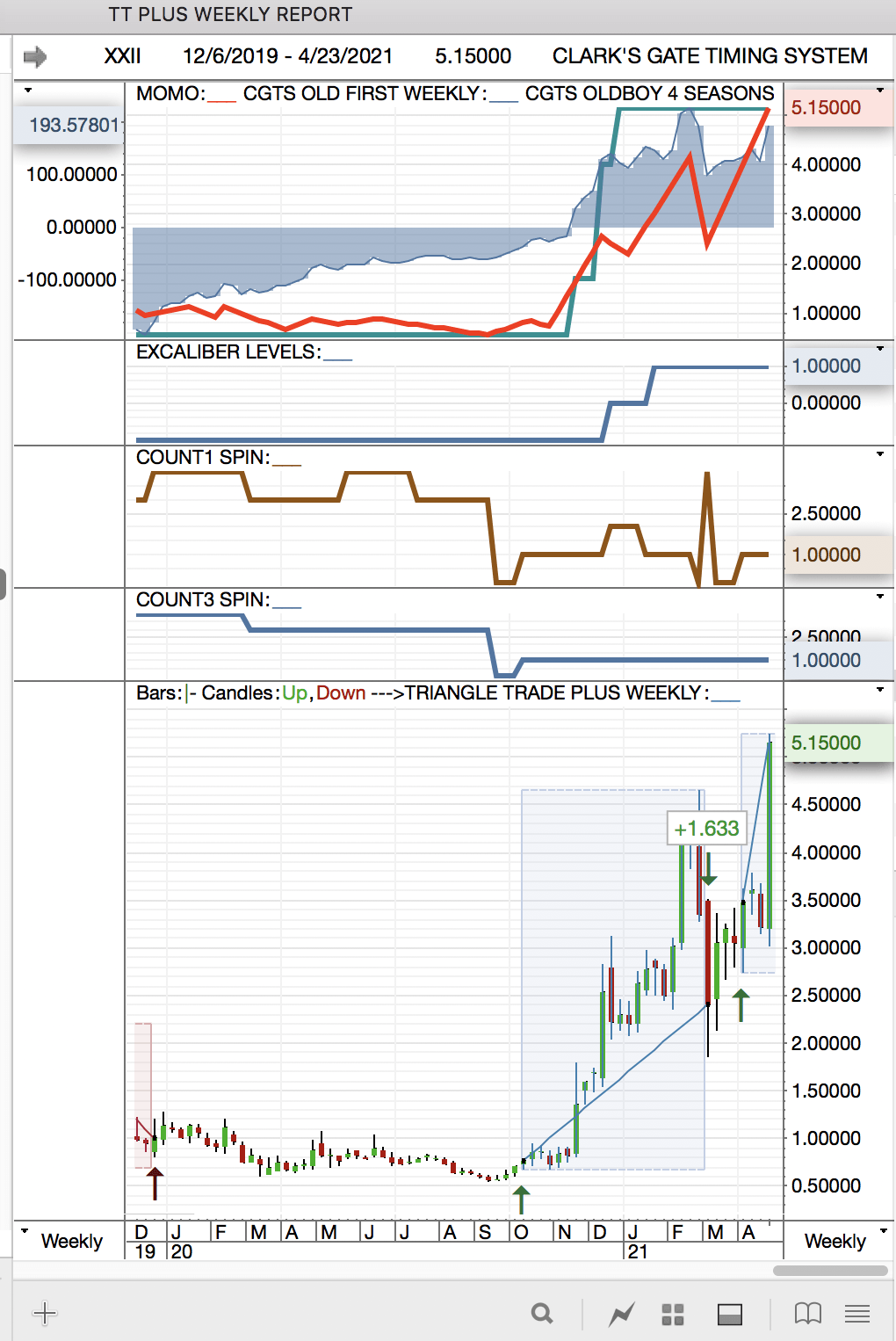Open the COUNT1 SPIN pane dropdown arrow
This screenshot has height=1341, width=896.
[880, 454]
